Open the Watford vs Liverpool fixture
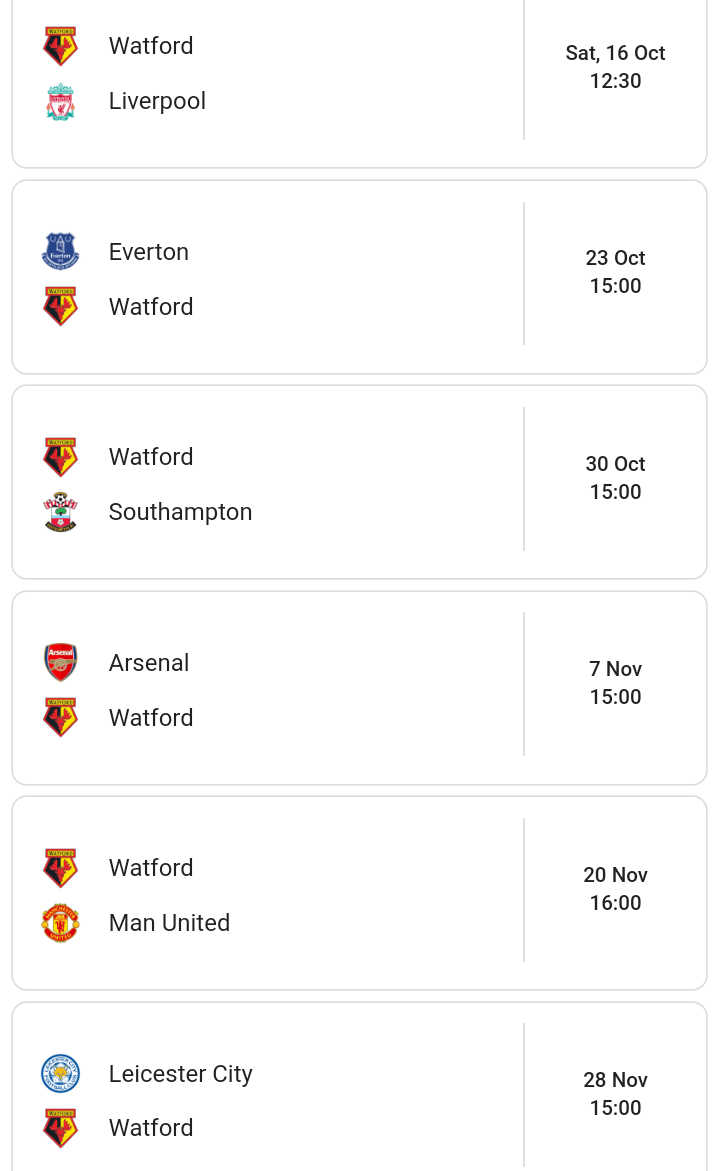718x1171 pixels. pos(359,78)
